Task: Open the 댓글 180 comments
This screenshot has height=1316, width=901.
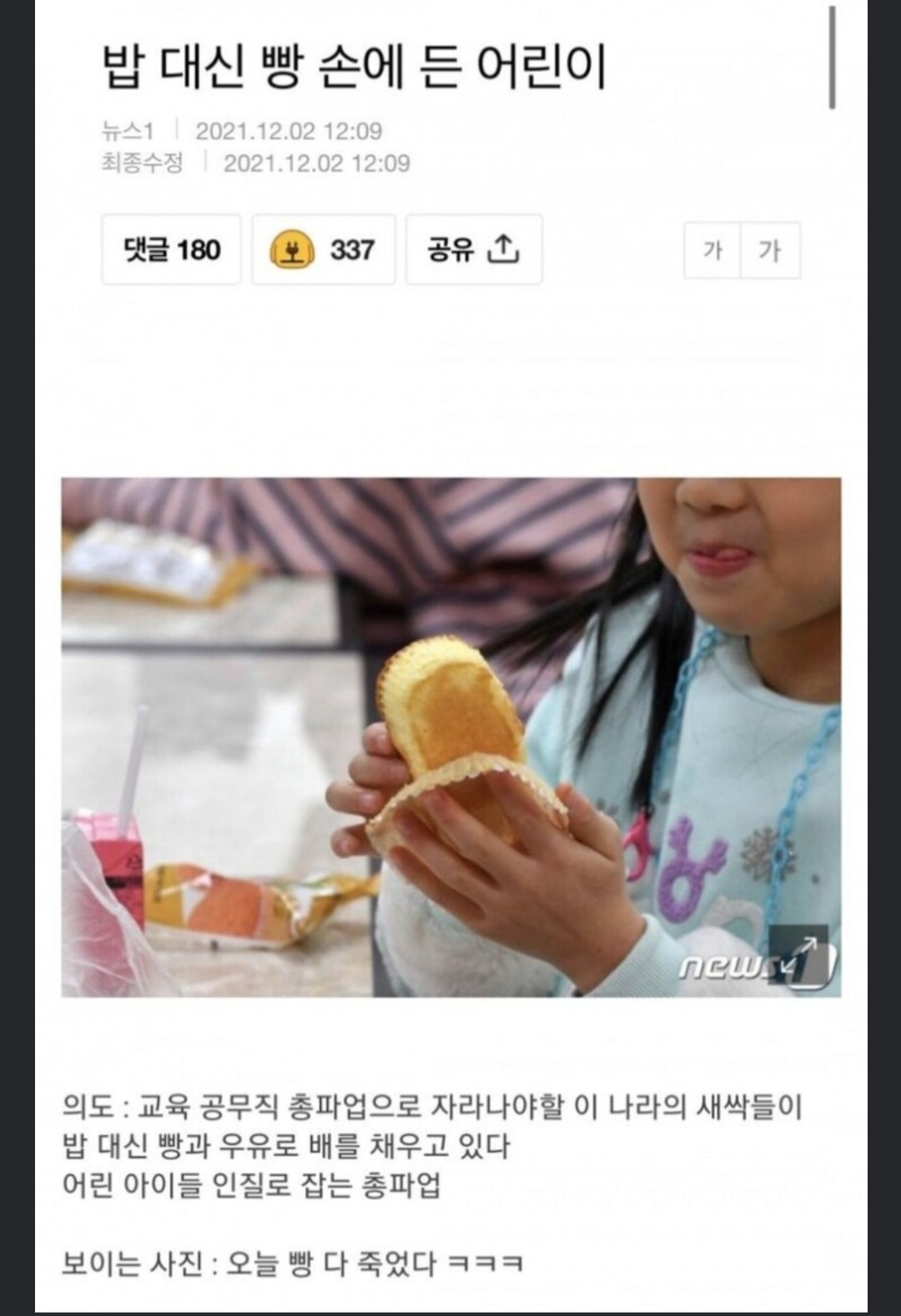Action: coord(171,249)
